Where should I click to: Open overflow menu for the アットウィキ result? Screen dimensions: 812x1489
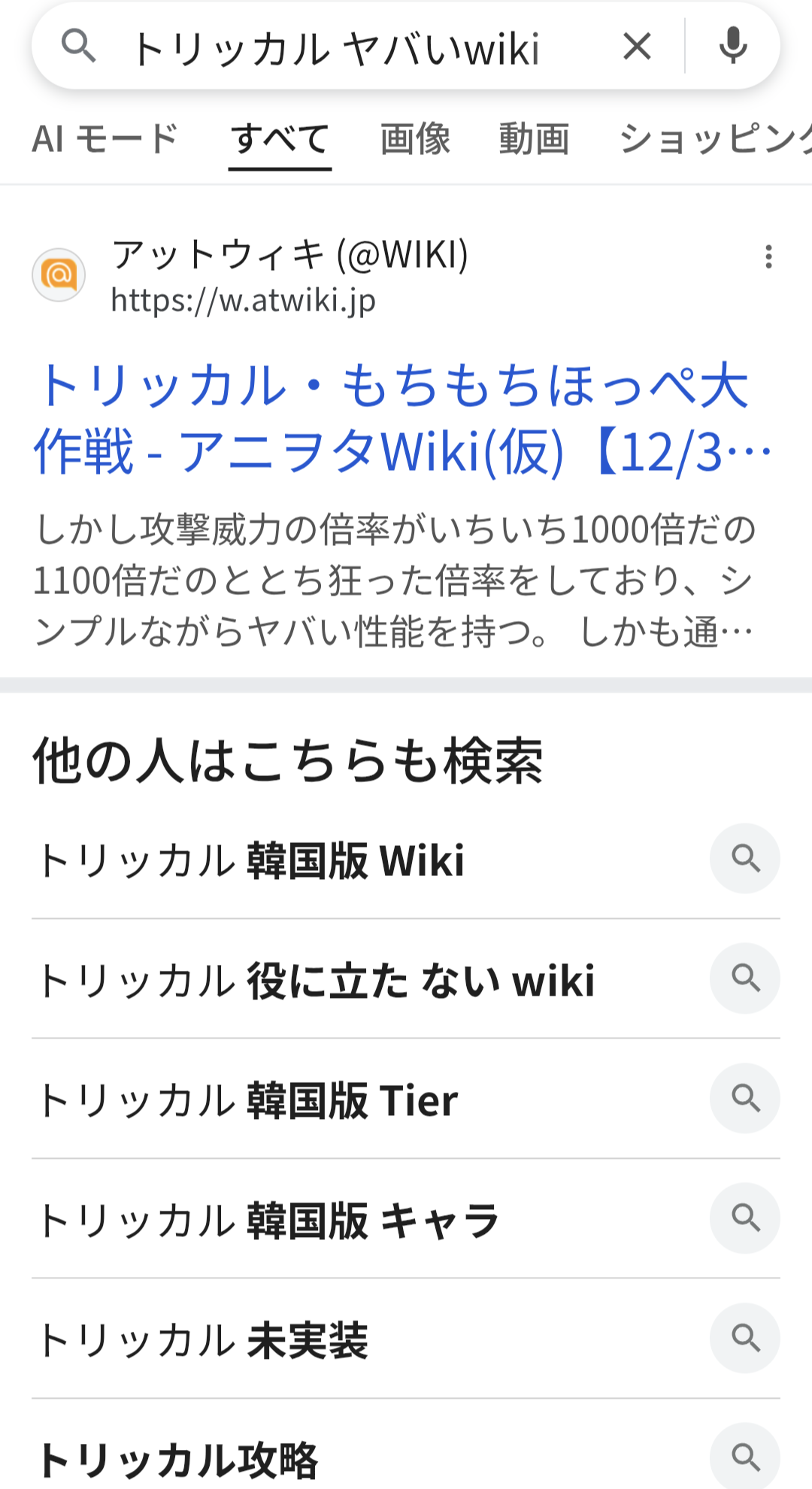[768, 257]
